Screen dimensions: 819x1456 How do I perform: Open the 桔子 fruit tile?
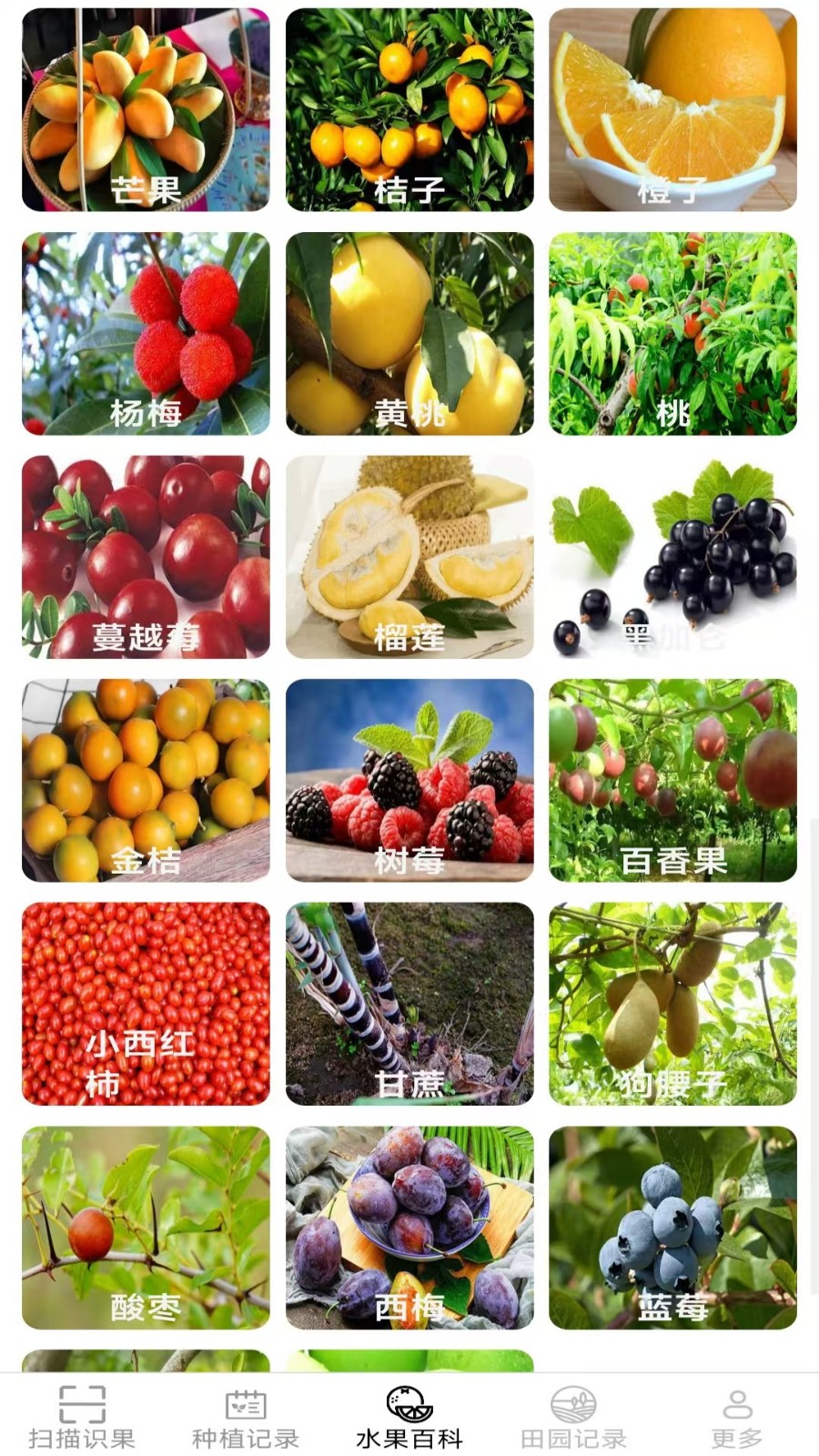pos(409,110)
